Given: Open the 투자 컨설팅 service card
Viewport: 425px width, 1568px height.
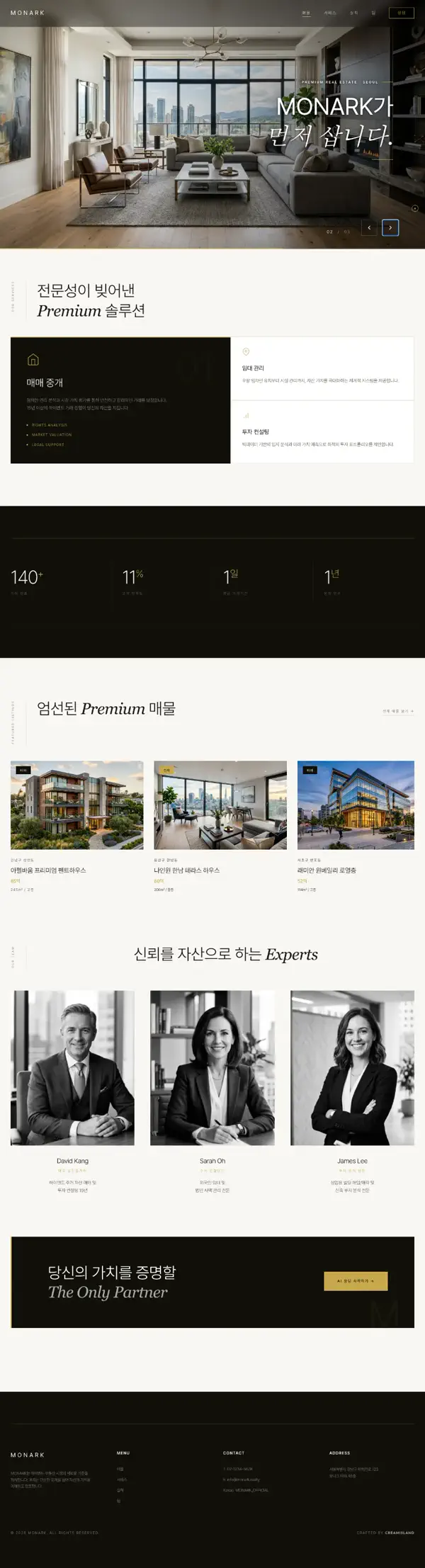Looking at the screenshot, I should click(x=322, y=432).
